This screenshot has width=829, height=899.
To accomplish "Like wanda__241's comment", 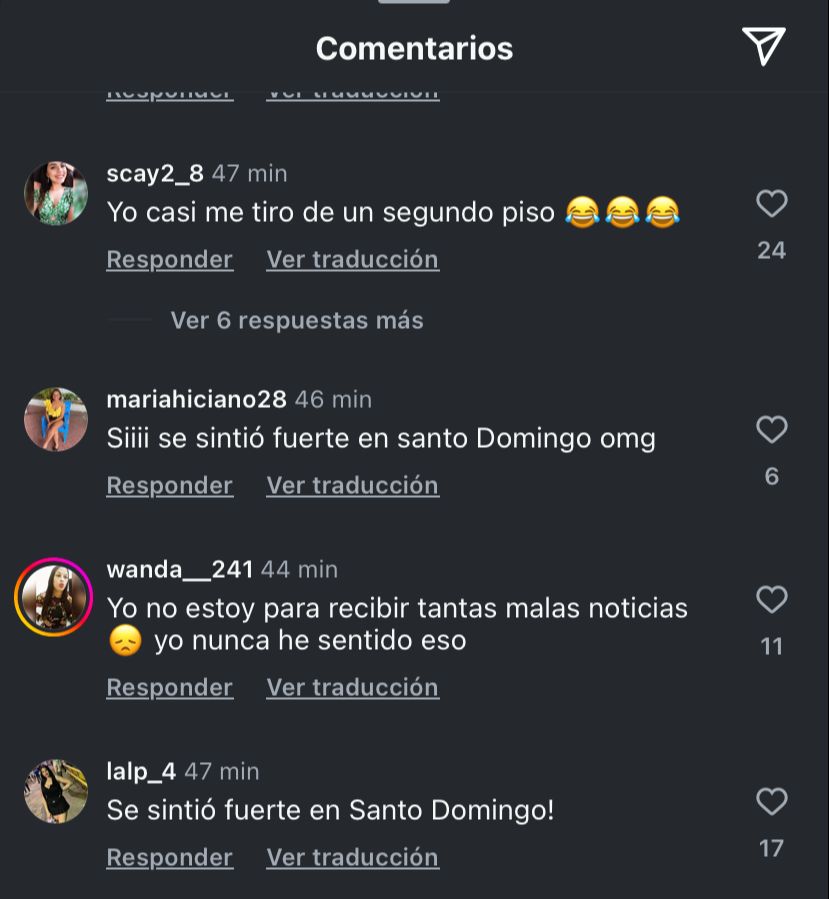I will click(771, 600).
